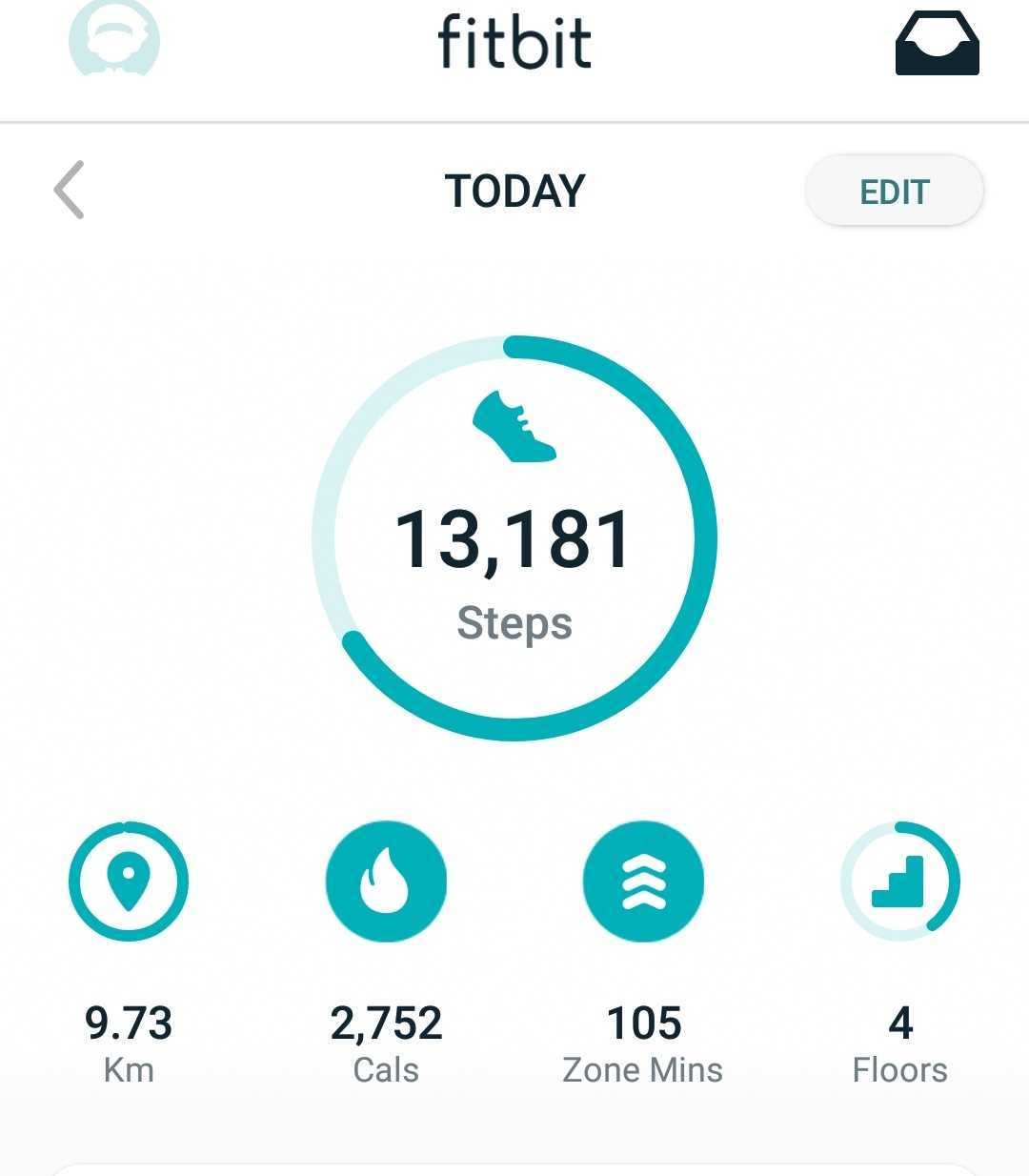The image size is (1029, 1176).
Task: Show the 105 Zone Mins details
Action: click(x=643, y=882)
